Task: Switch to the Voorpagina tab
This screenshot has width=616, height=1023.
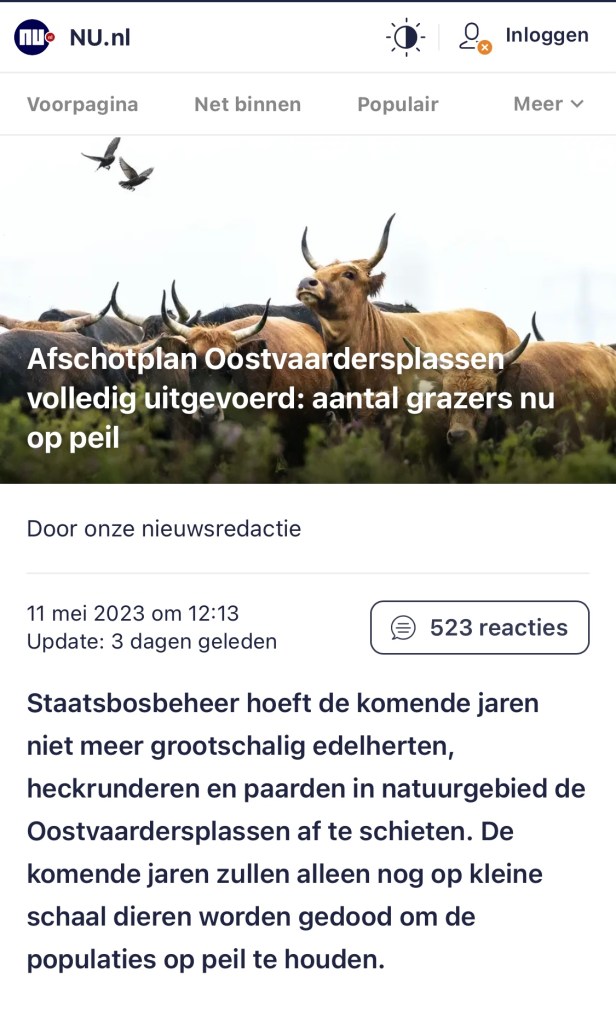Action: (82, 104)
